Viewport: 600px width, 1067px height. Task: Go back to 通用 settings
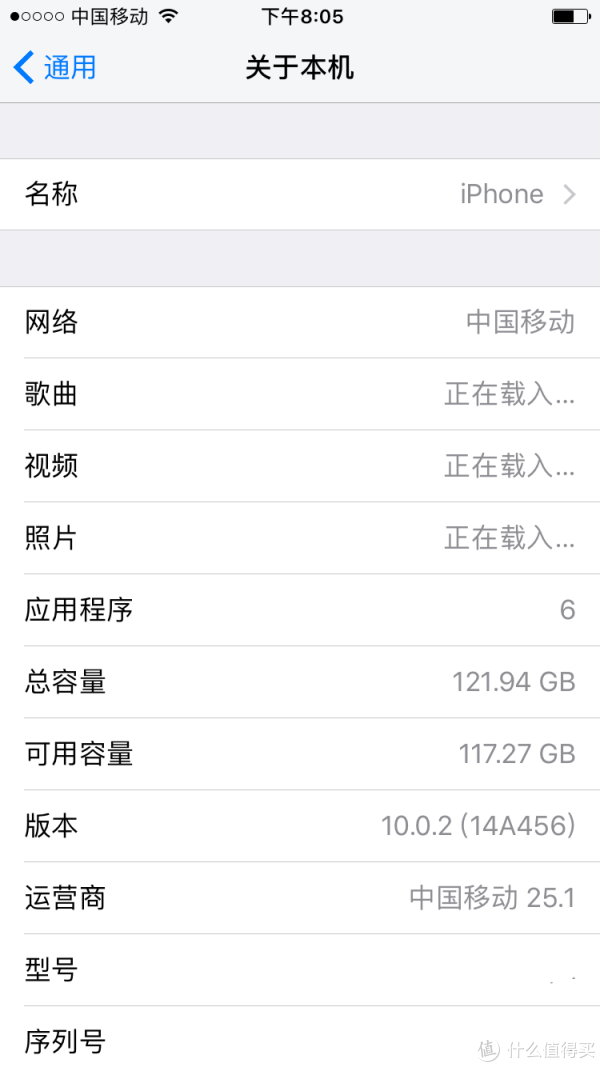(54, 67)
